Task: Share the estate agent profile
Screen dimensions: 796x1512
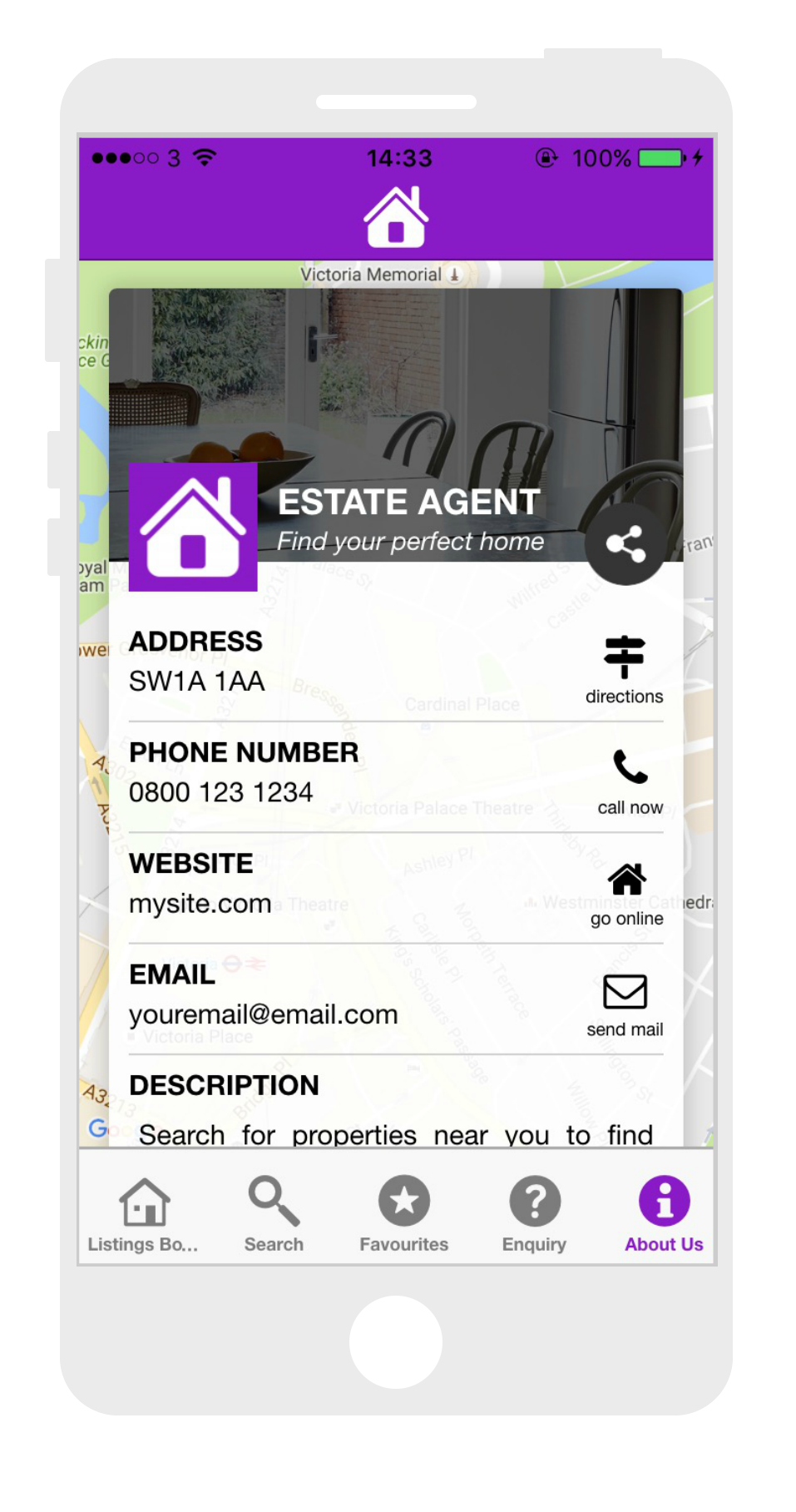Action: pyautogui.click(x=625, y=544)
